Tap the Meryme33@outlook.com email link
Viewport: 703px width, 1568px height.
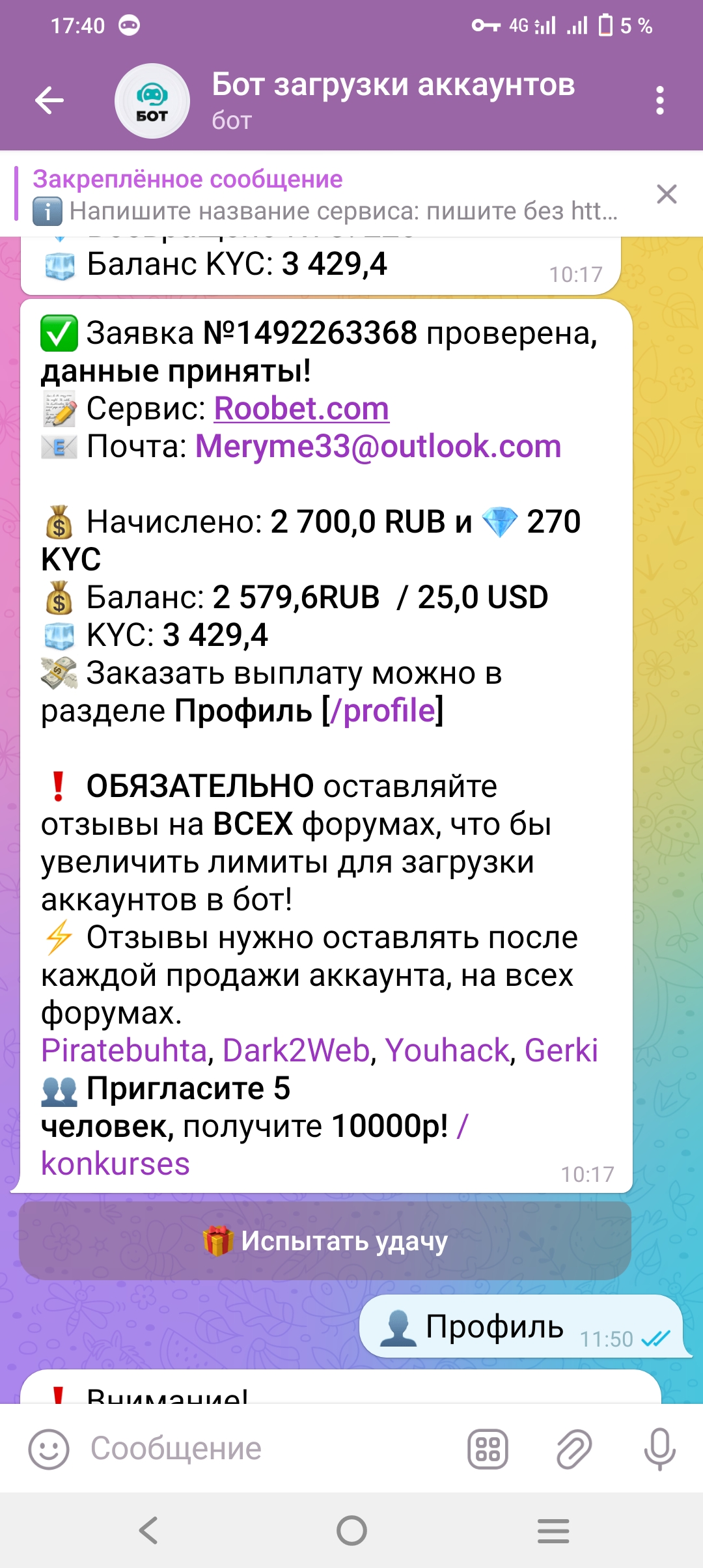click(x=378, y=447)
